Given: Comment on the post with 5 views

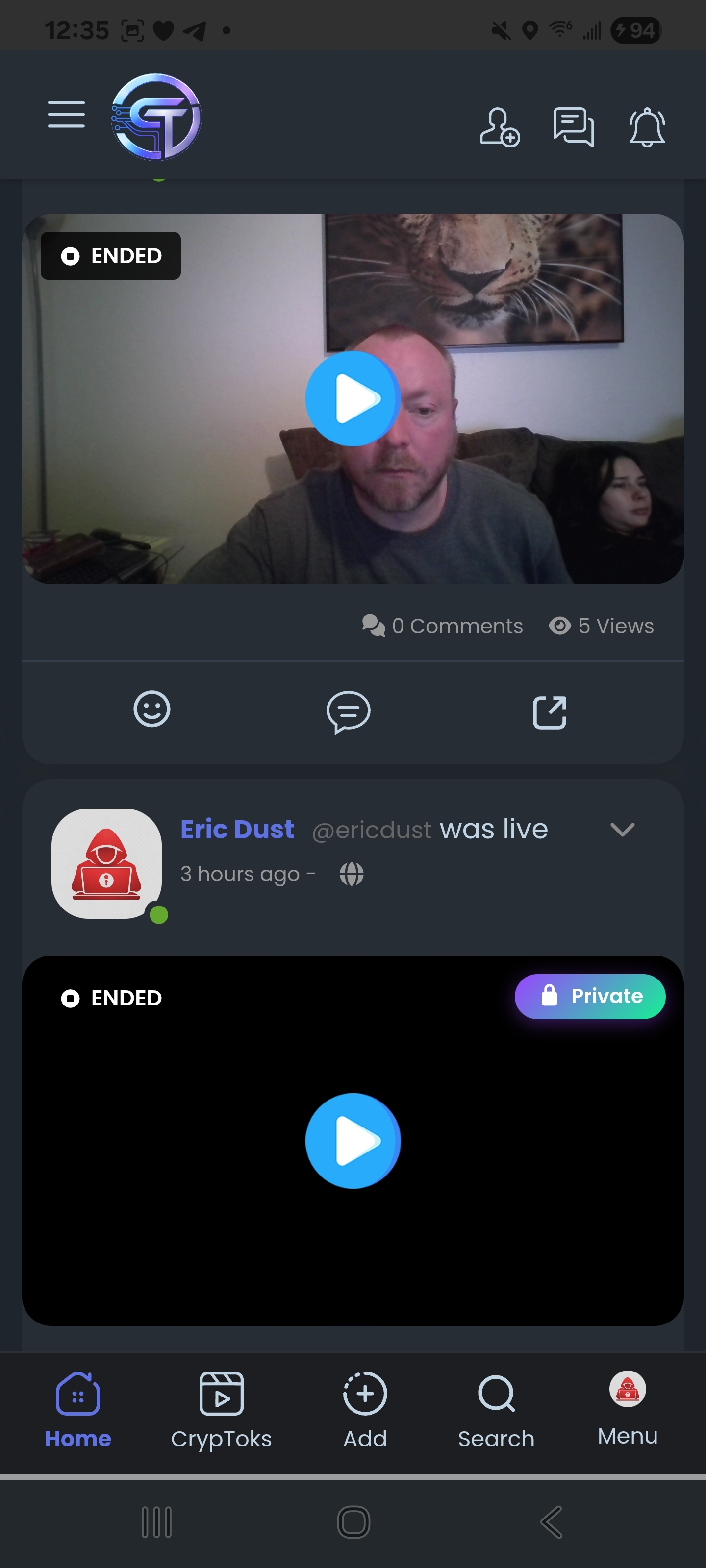Looking at the screenshot, I should (349, 711).
